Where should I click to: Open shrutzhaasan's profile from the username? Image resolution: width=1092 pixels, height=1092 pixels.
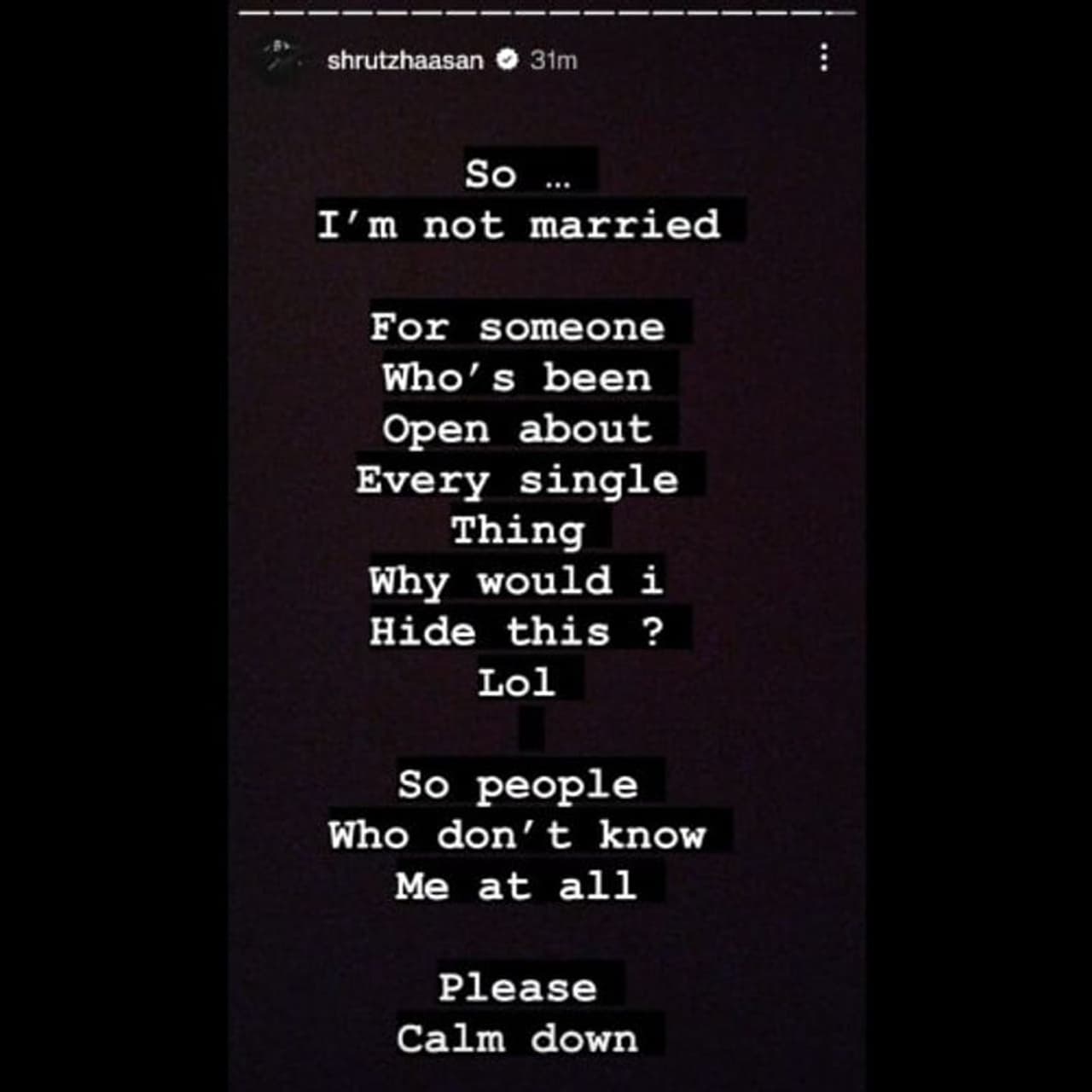click(404, 61)
